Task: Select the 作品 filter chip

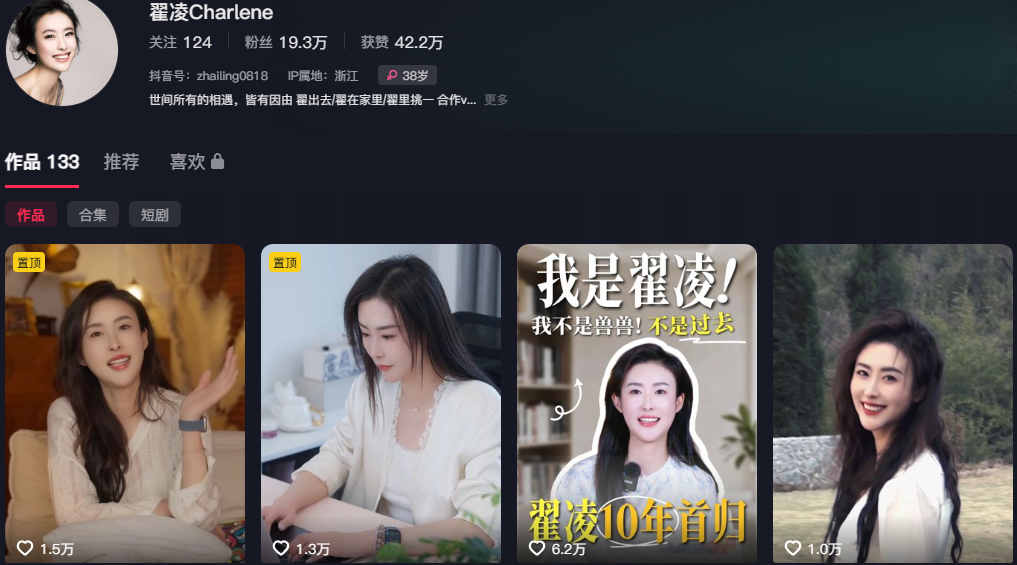Action: pyautogui.click(x=31, y=214)
